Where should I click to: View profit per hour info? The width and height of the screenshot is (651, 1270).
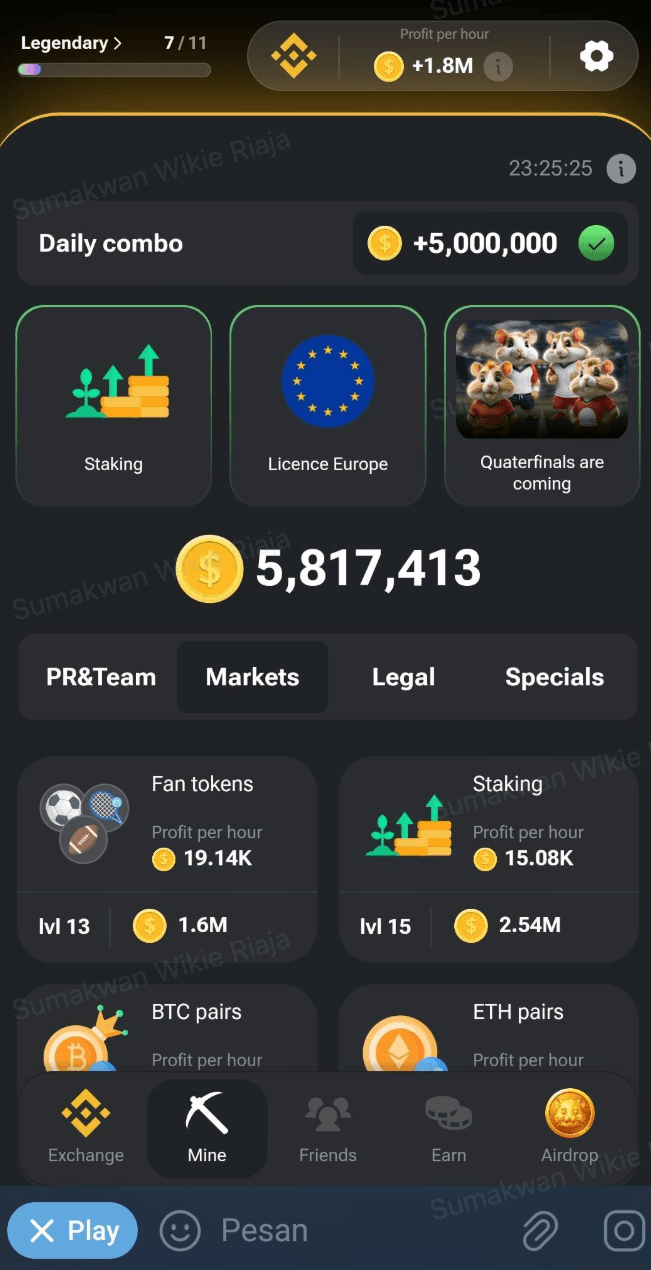coord(498,68)
